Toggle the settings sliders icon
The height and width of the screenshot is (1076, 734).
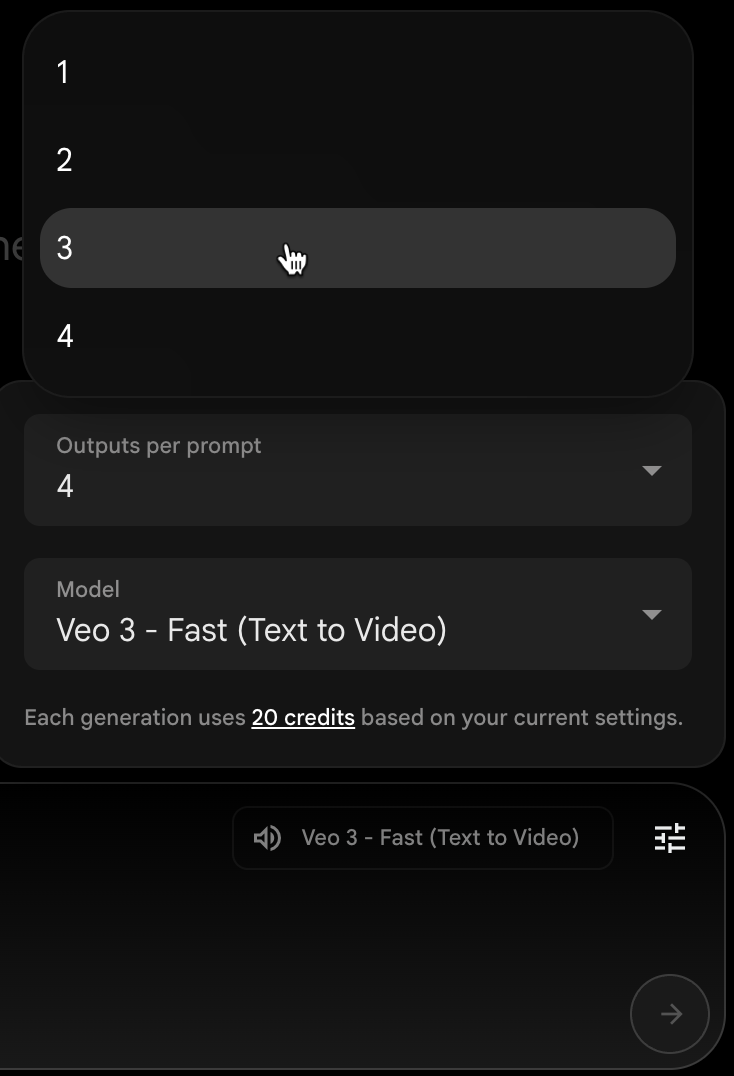[670, 838]
